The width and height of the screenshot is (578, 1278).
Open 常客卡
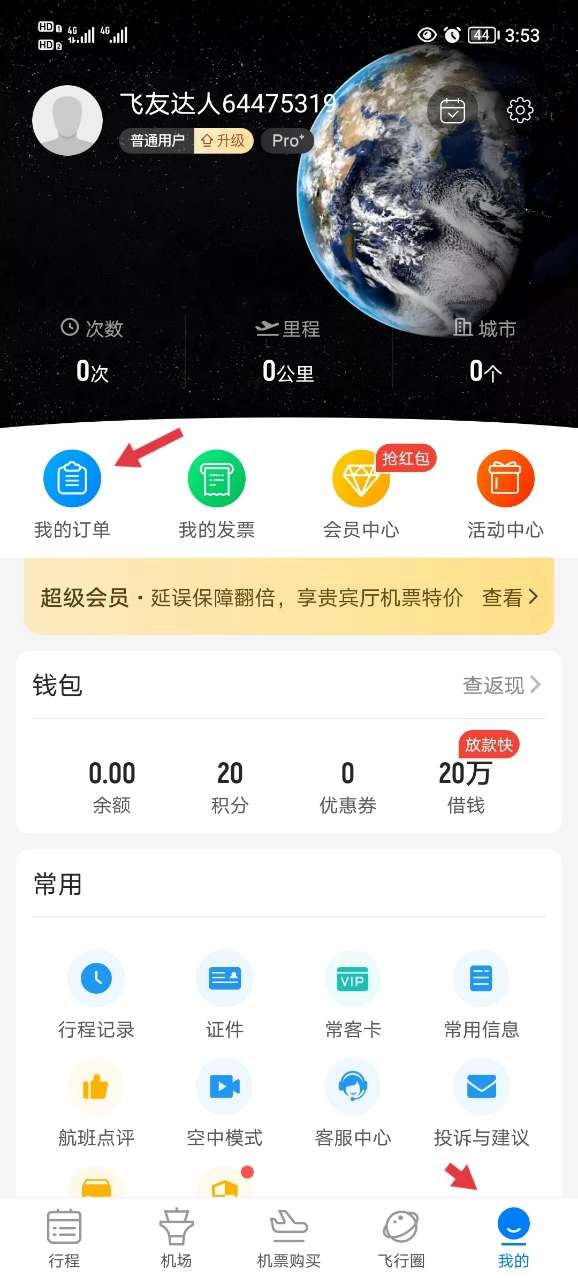tap(353, 995)
